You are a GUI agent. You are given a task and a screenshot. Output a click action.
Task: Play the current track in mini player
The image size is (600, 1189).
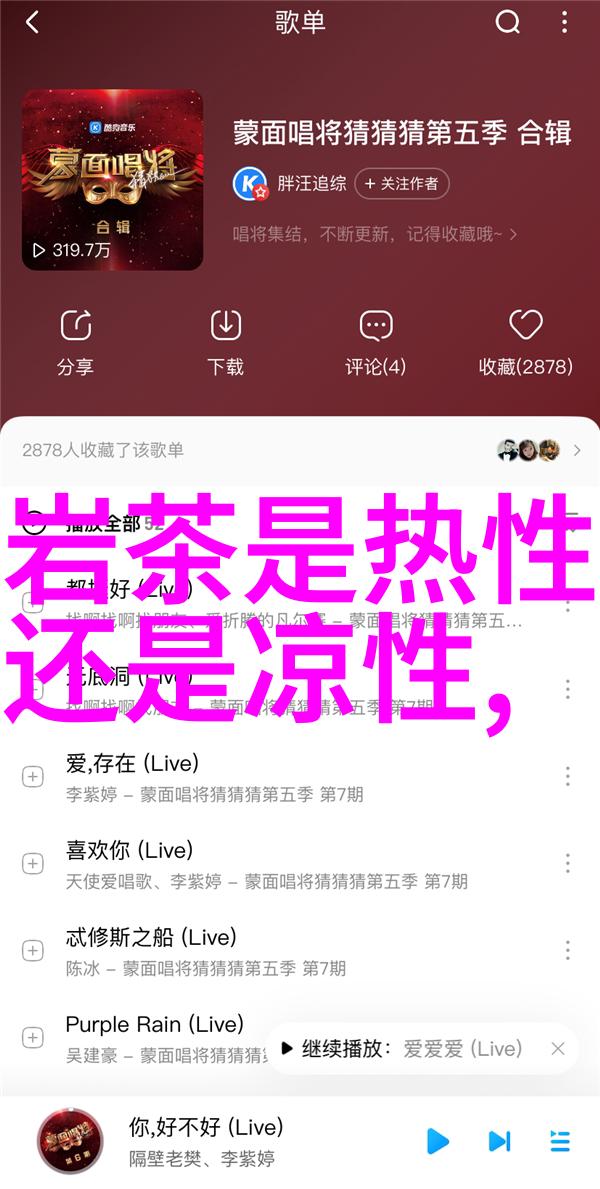(x=437, y=1141)
